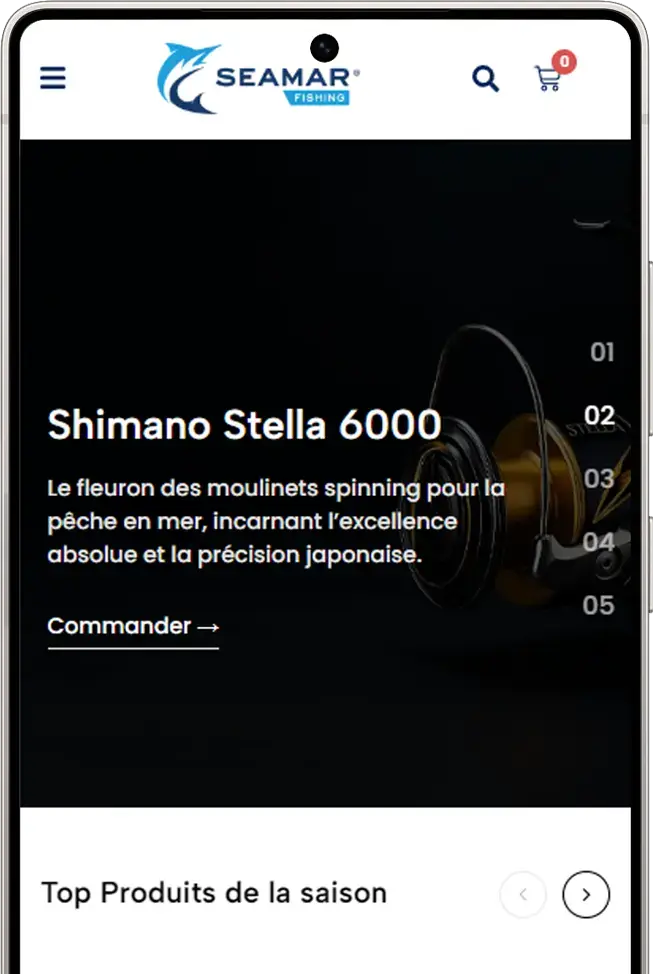Show previous Top Produits items
Viewport: 653px width, 974px height.
click(x=523, y=894)
